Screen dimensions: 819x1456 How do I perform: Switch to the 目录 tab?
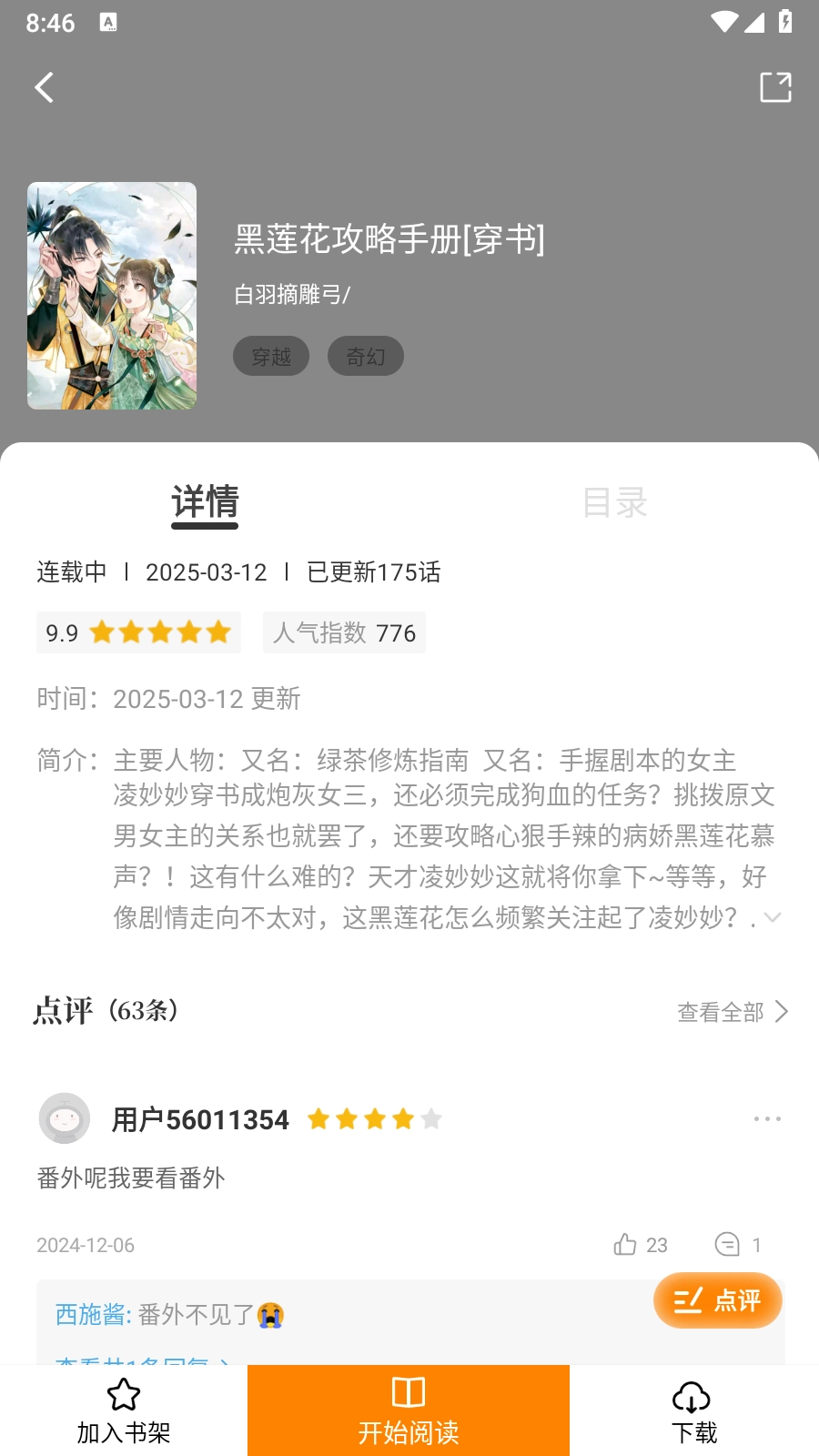616,503
